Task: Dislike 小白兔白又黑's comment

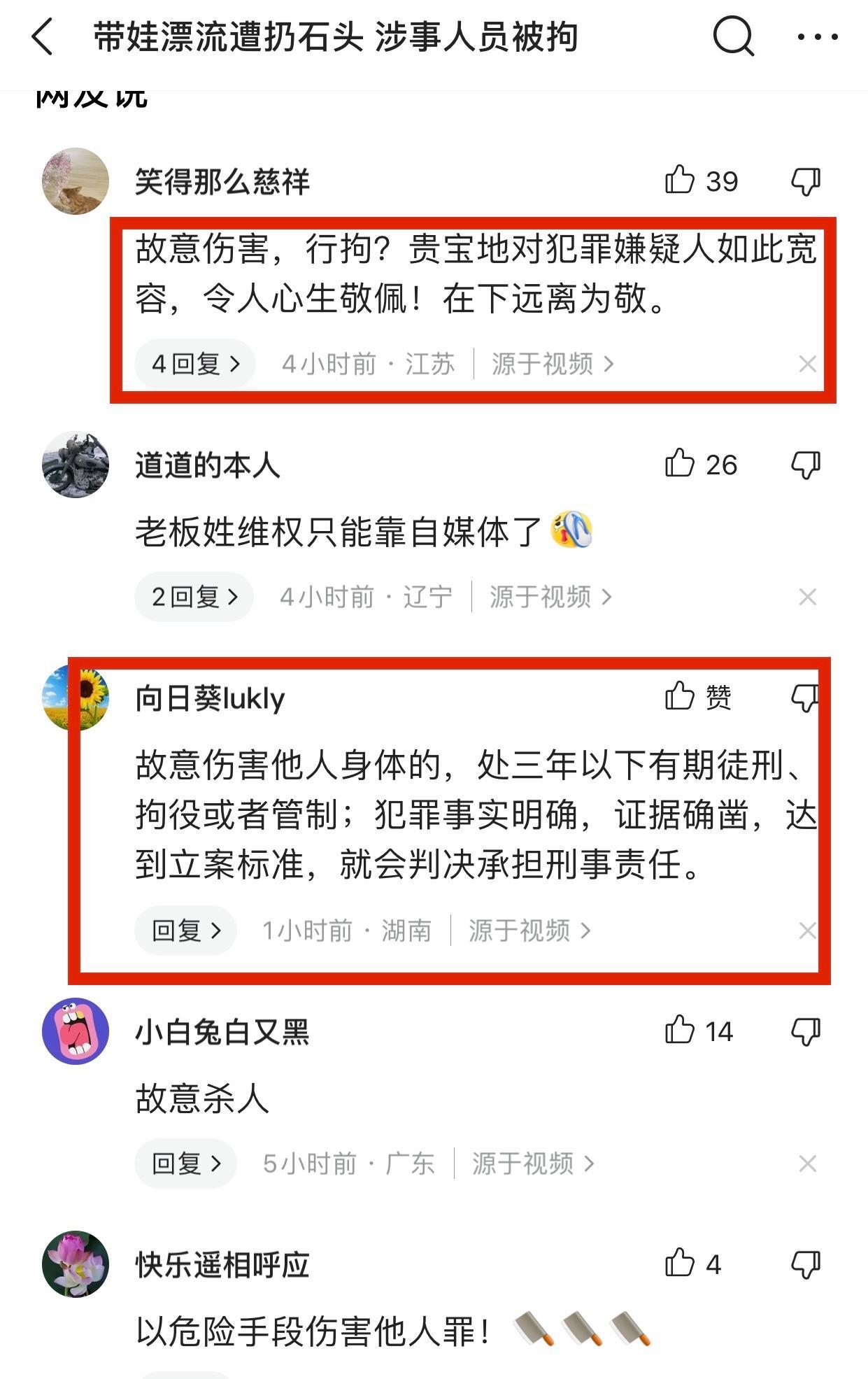Action: click(806, 1031)
